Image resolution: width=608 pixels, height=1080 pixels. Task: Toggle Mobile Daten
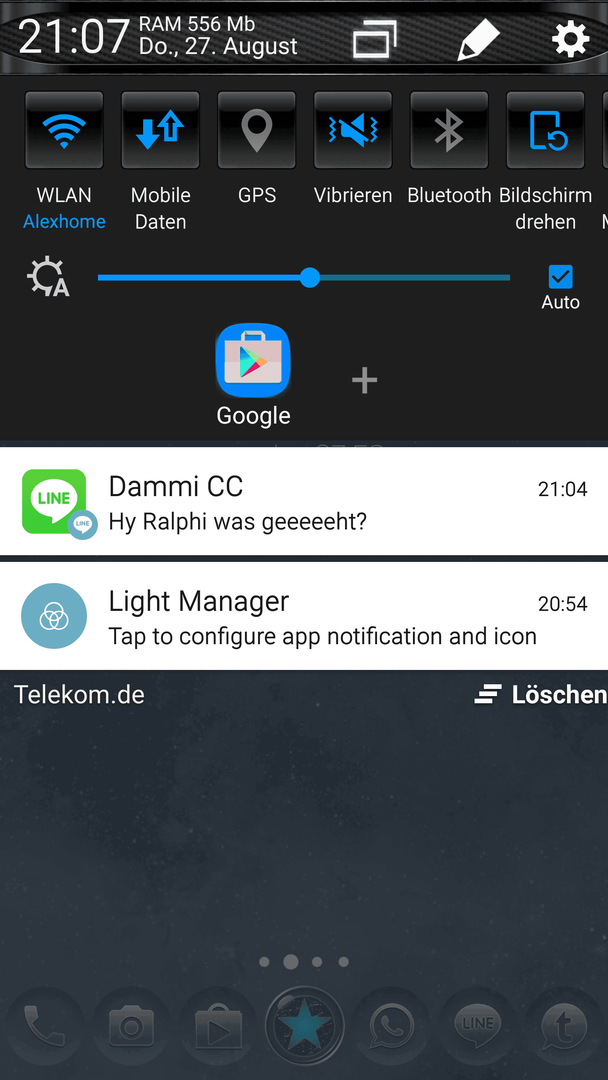tap(160, 131)
